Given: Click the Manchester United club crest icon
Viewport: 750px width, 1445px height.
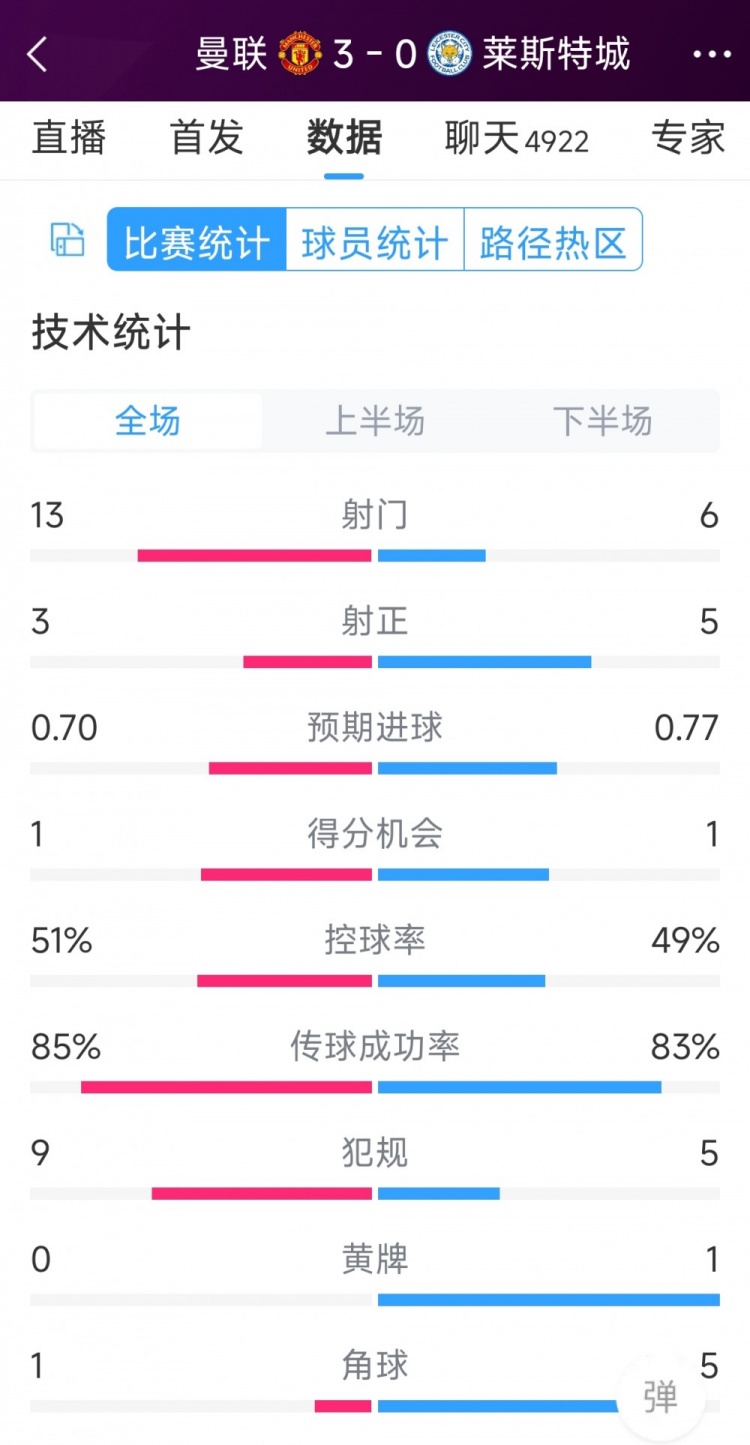Looking at the screenshot, I should [x=299, y=56].
